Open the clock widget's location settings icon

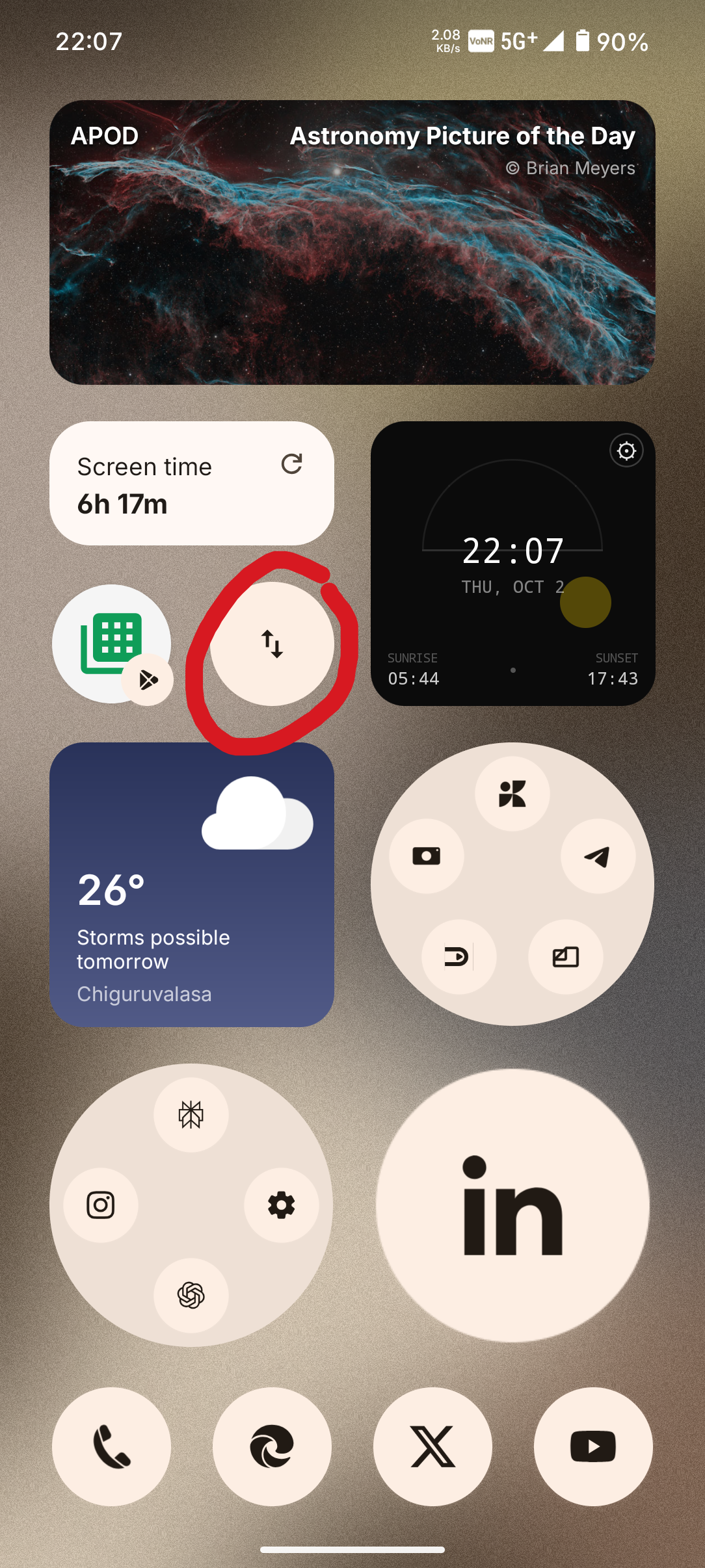pos(626,451)
